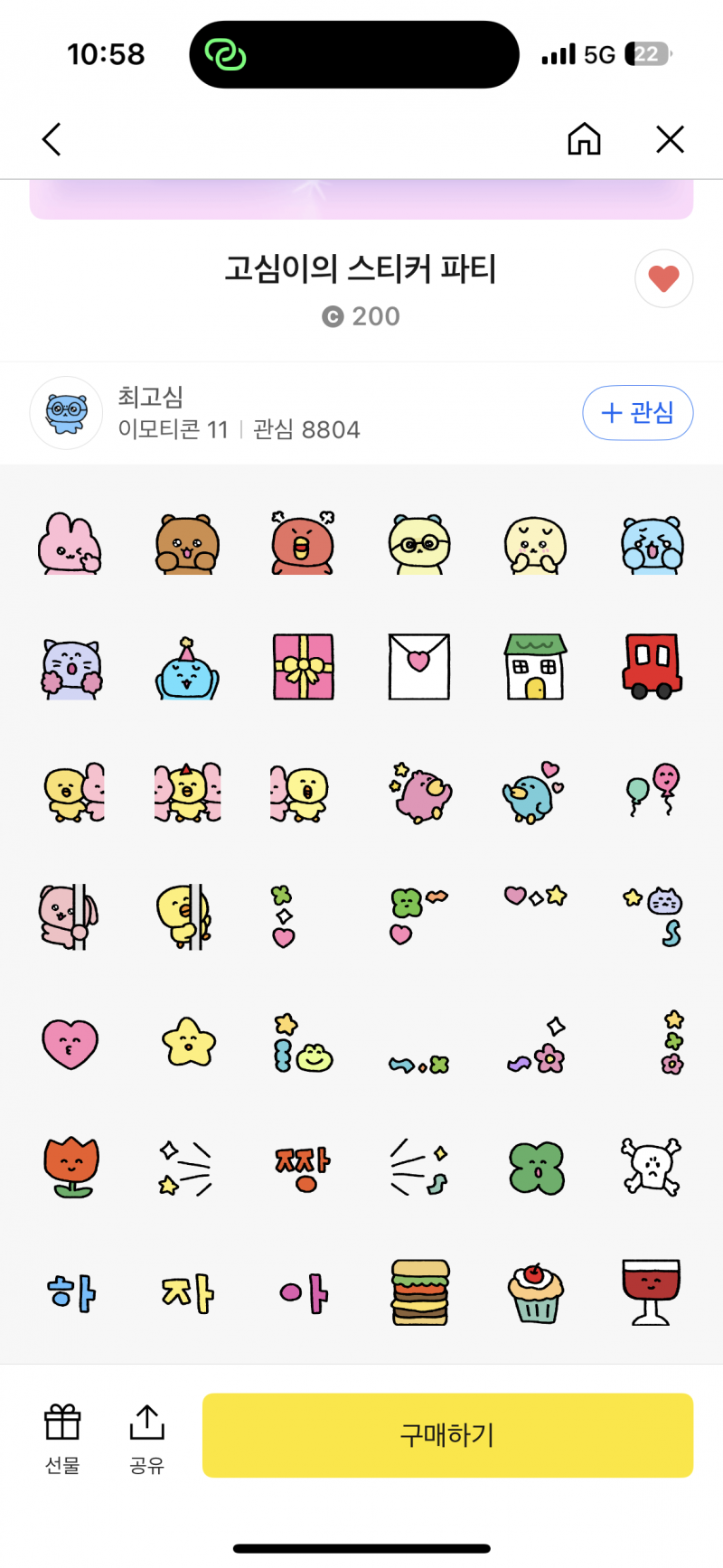Open the 최고심 artist profile avatar
The width and height of the screenshot is (723, 1568).
[x=66, y=412]
